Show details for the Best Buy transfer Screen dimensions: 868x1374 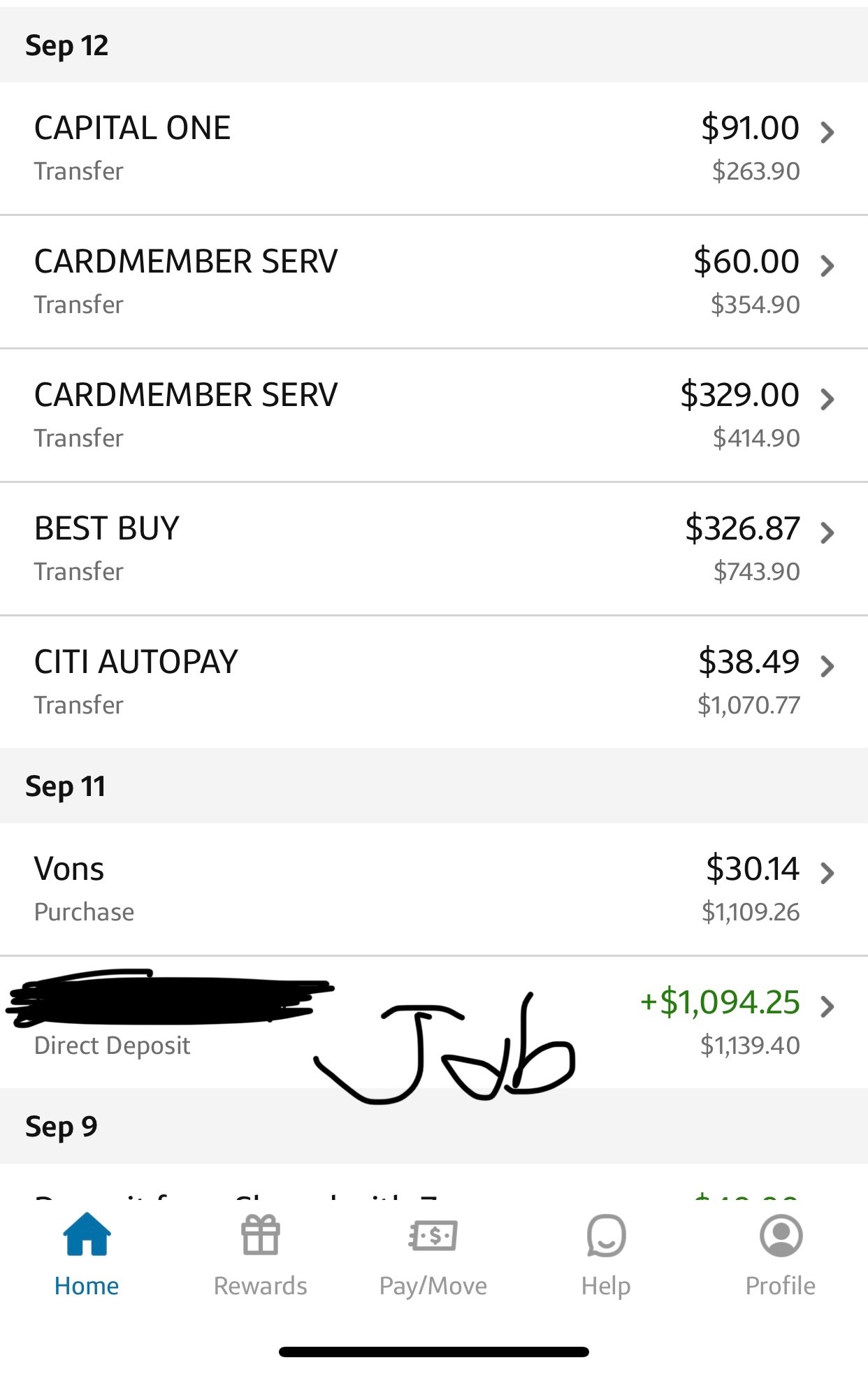click(433, 549)
